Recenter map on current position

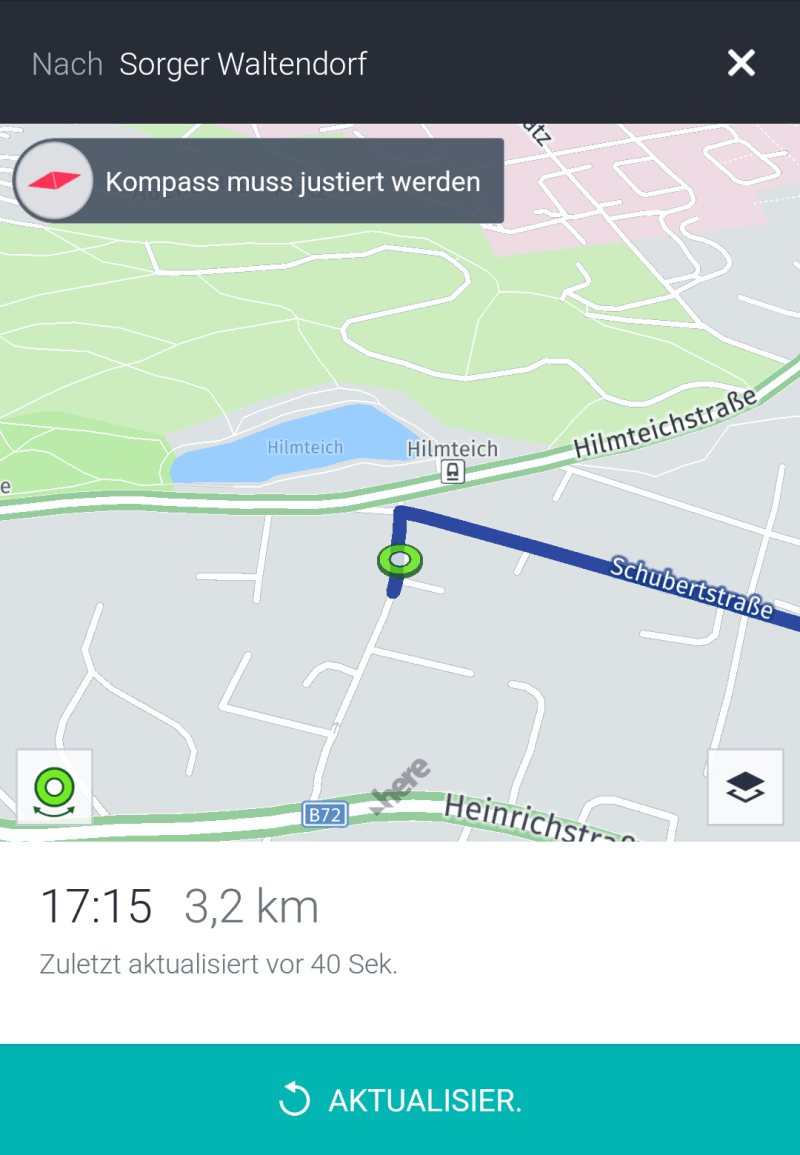pyautogui.click(x=55, y=787)
